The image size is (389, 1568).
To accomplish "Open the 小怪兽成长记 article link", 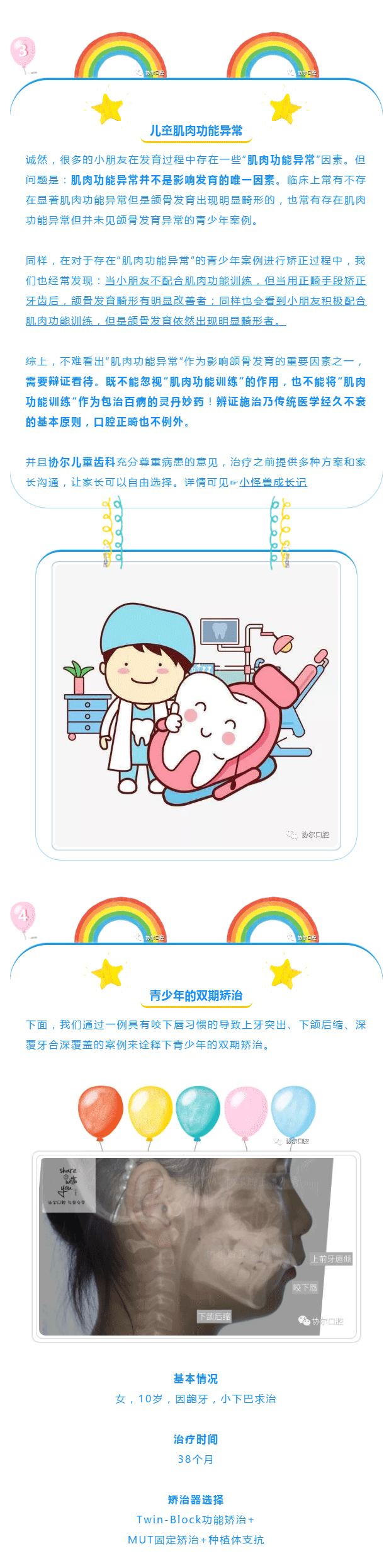I will pyautogui.click(x=273, y=482).
